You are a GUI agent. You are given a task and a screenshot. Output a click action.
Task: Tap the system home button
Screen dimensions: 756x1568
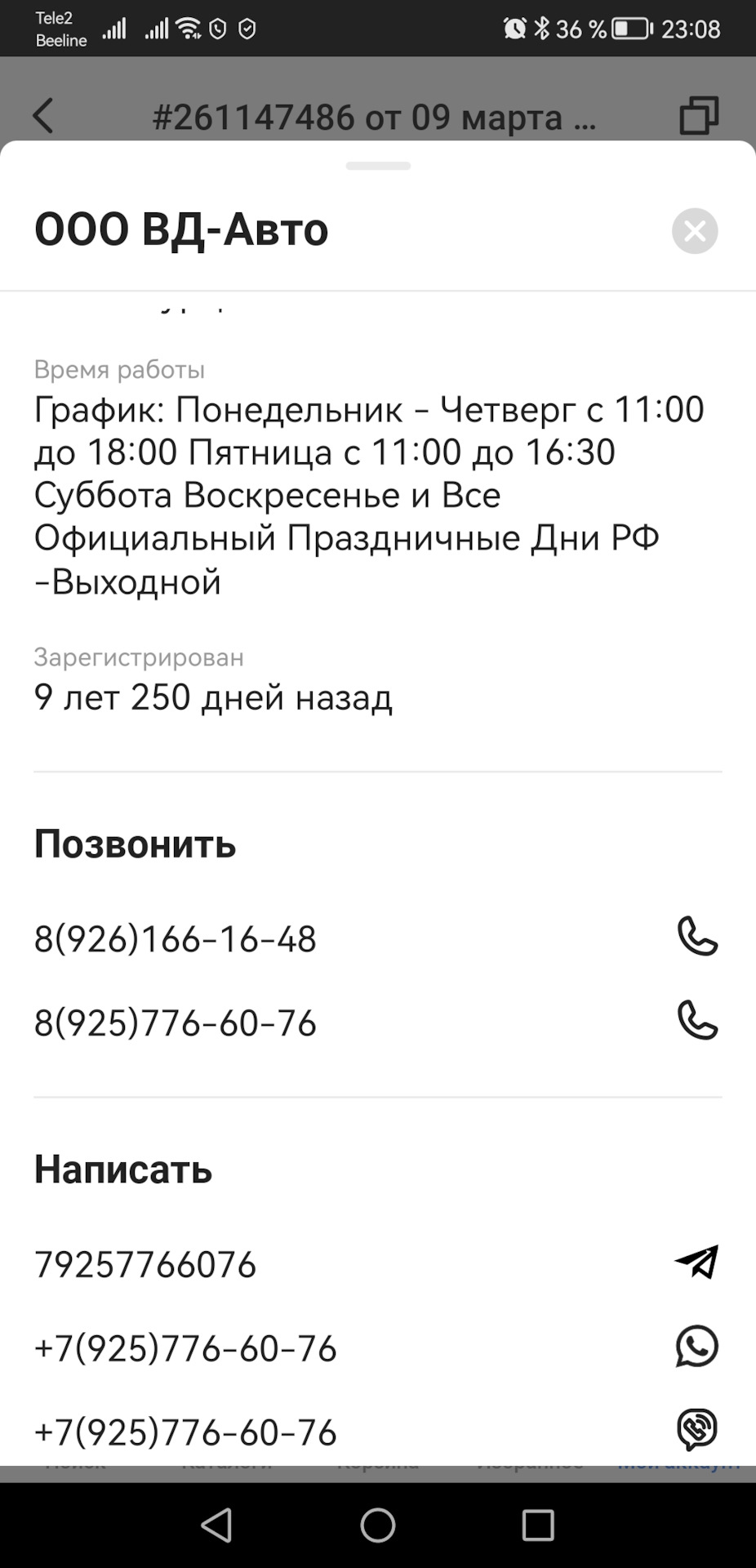378,1525
